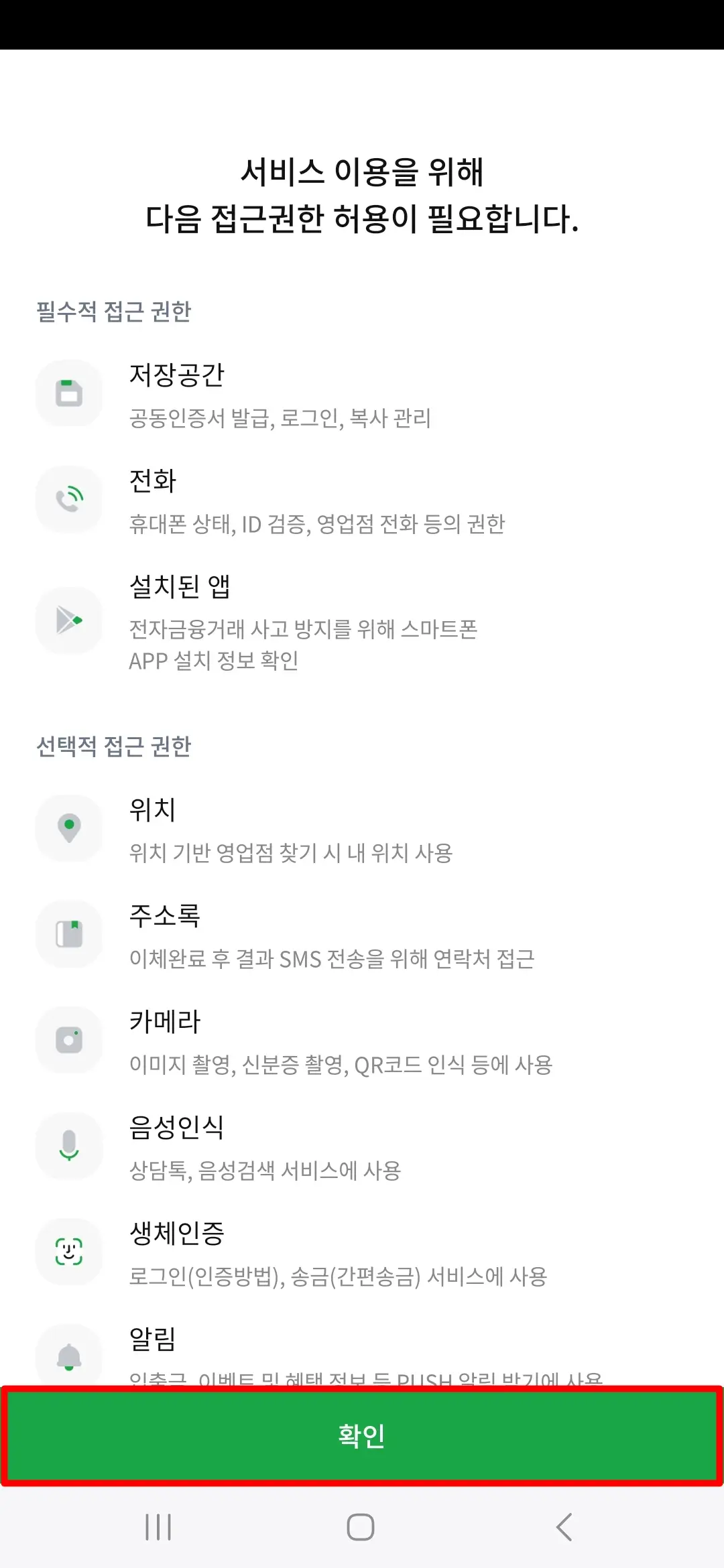Screen dimensions: 724x1568
Task: Tap the storage (저장공간) permission icon
Action: tap(69, 393)
